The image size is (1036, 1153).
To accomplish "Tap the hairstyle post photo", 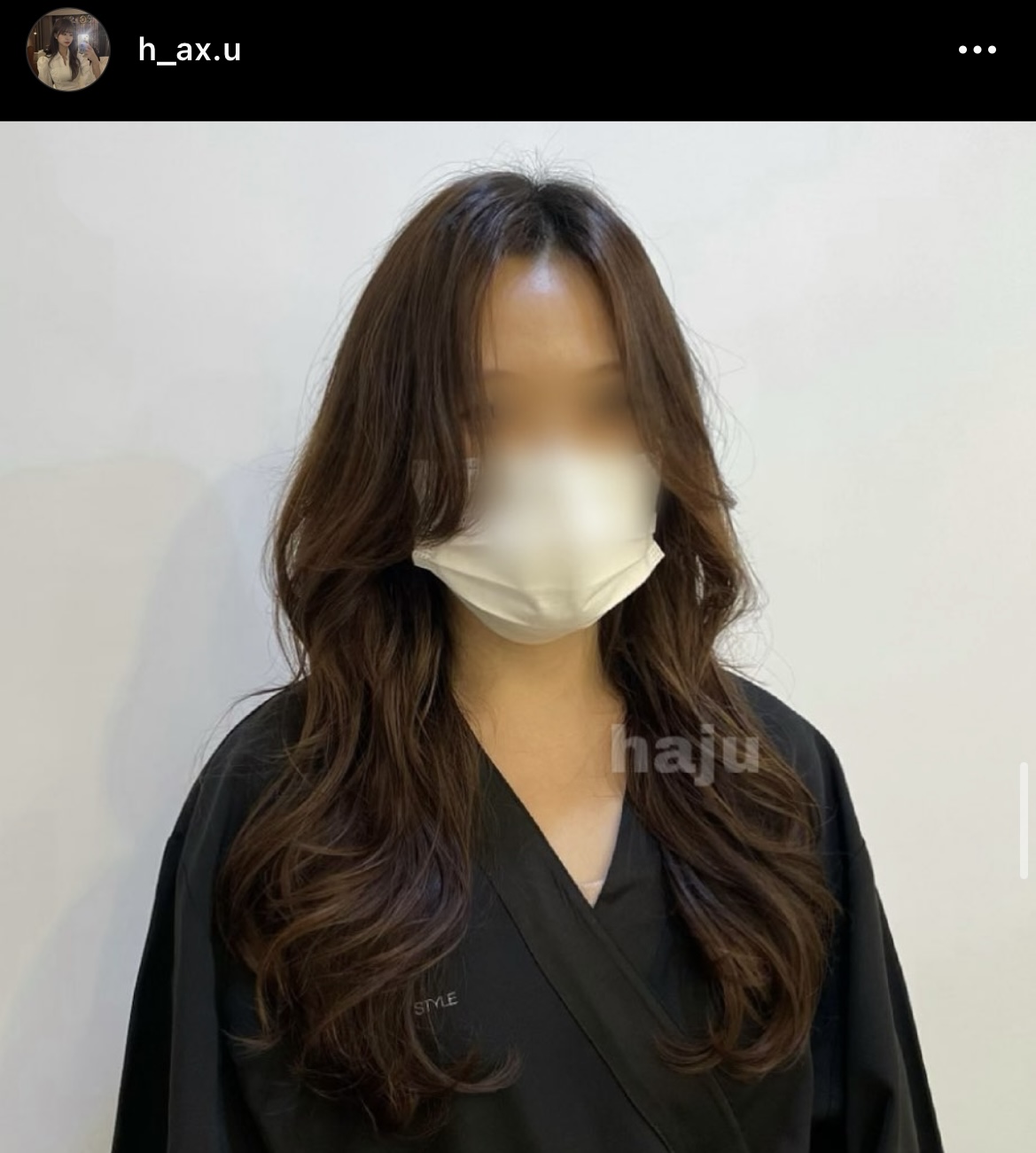I will click(x=518, y=636).
